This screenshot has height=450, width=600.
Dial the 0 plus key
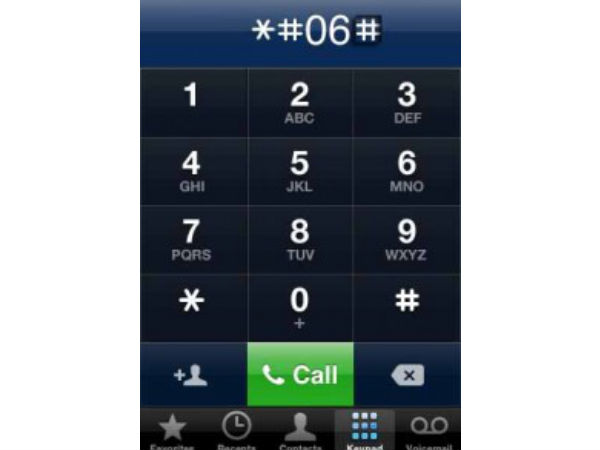pyautogui.click(x=299, y=307)
